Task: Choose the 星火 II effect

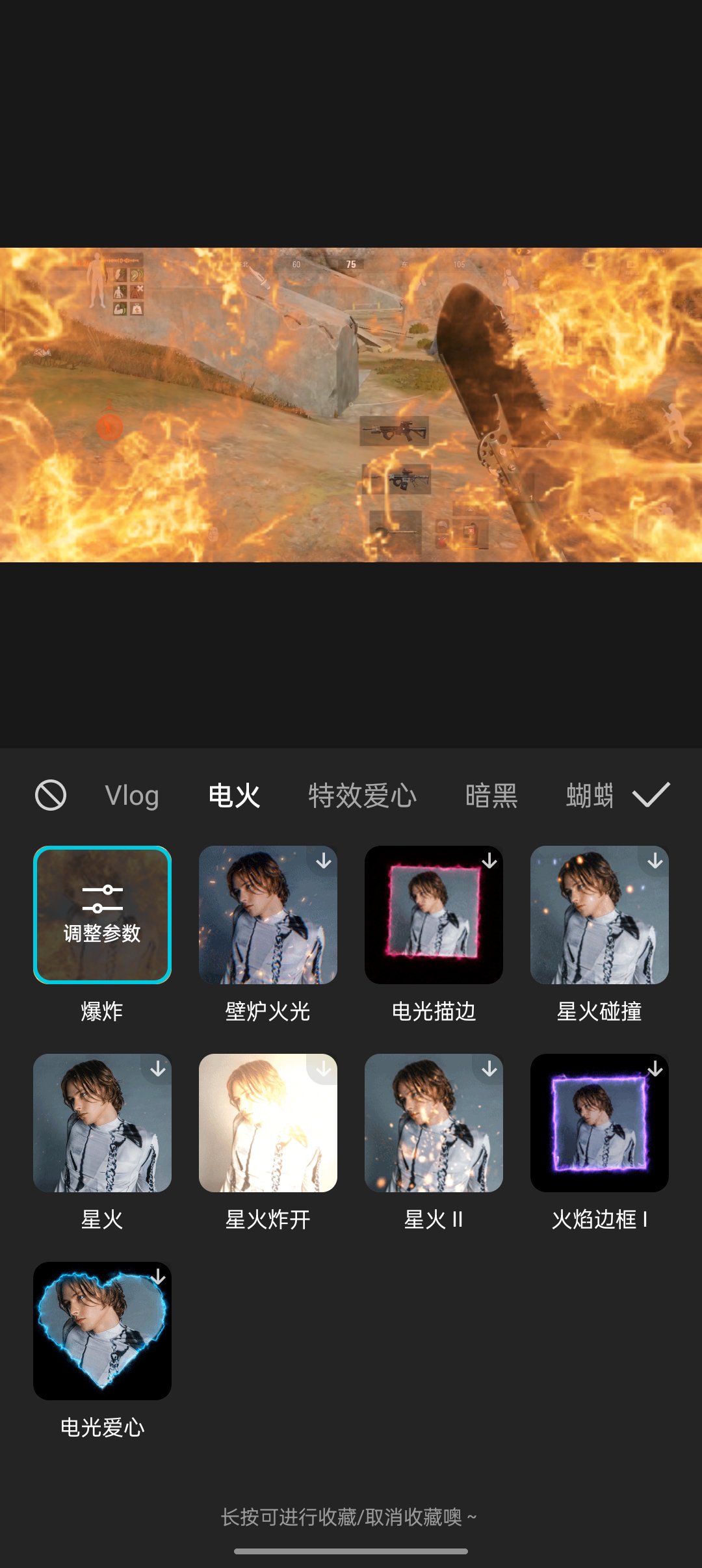Action: click(x=434, y=1123)
